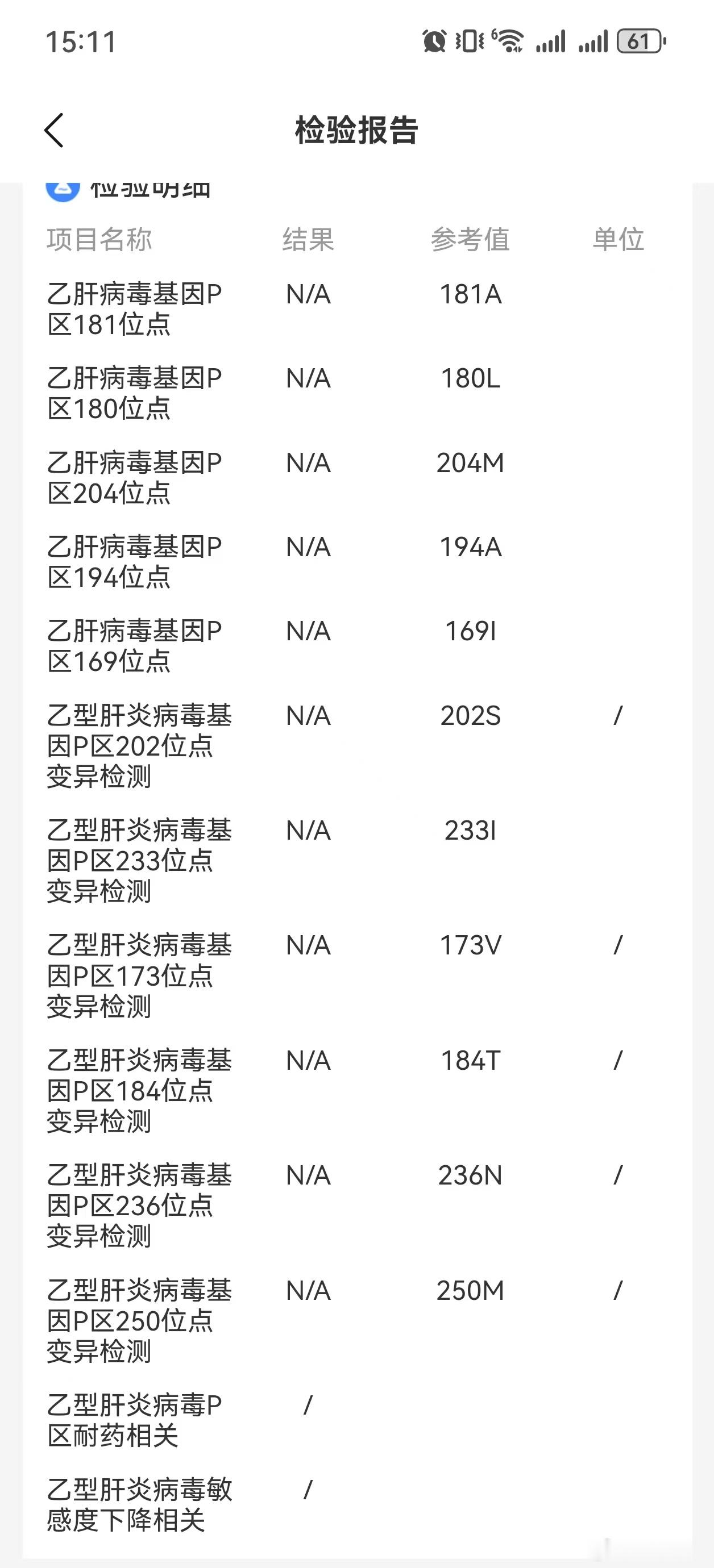Go back from the 检验报告 page
The height and width of the screenshot is (1568, 714).
click(54, 130)
